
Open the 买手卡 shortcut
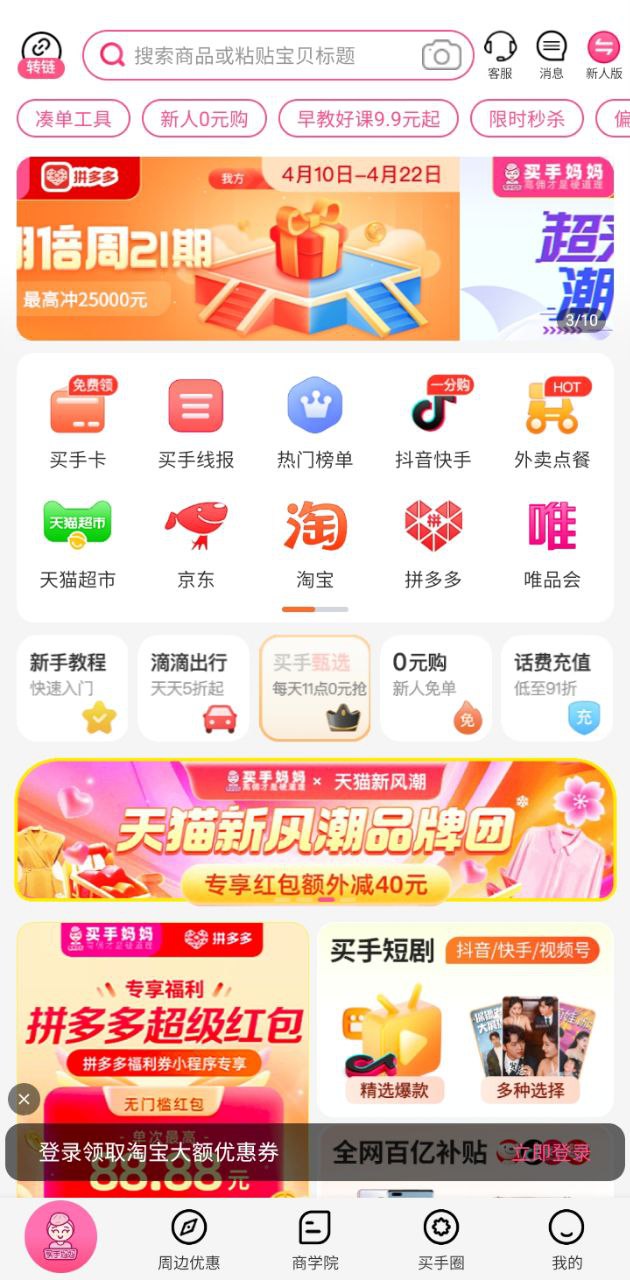(78, 424)
